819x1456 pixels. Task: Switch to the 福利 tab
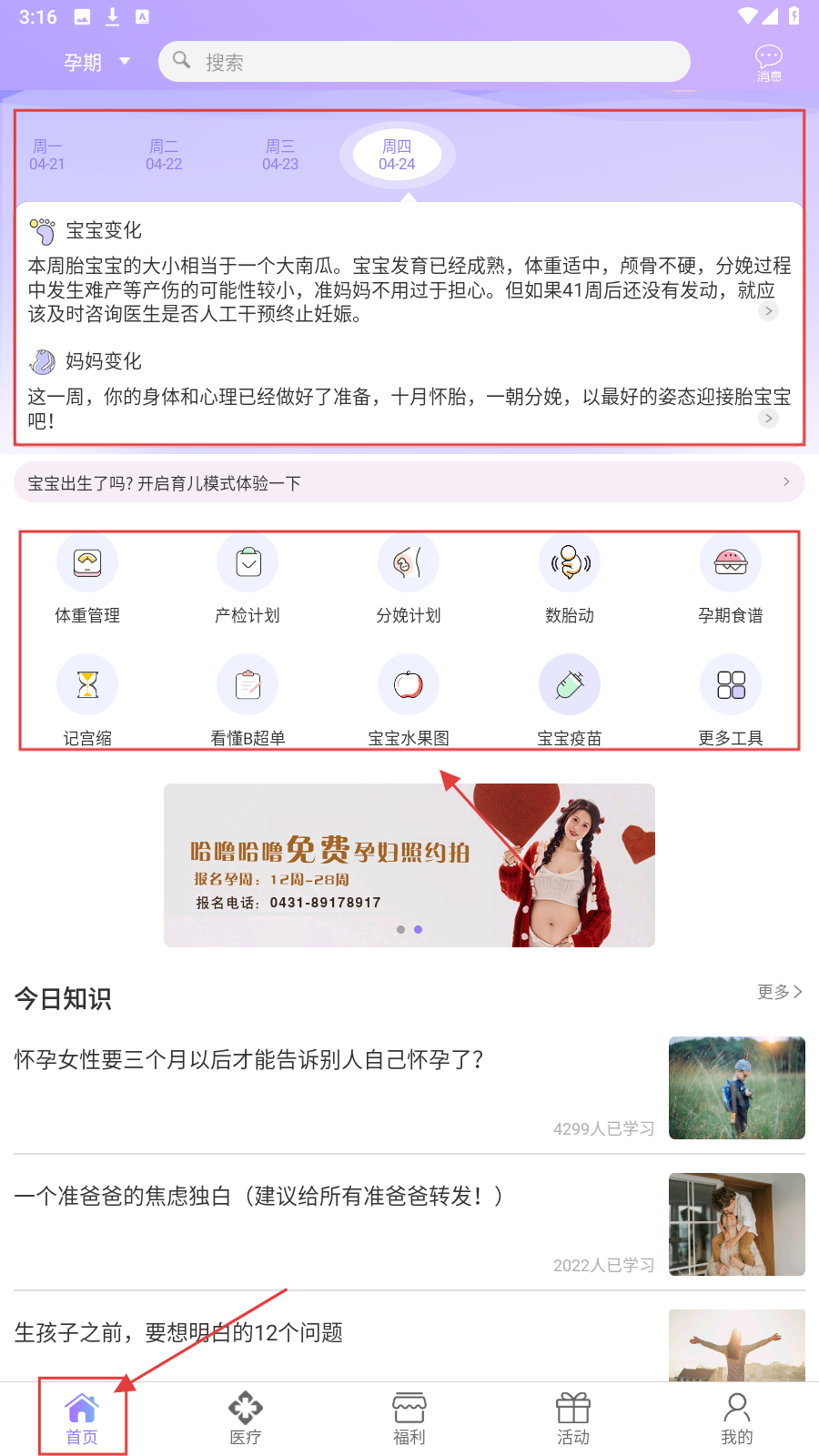pyautogui.click(x=409, y=1418)
